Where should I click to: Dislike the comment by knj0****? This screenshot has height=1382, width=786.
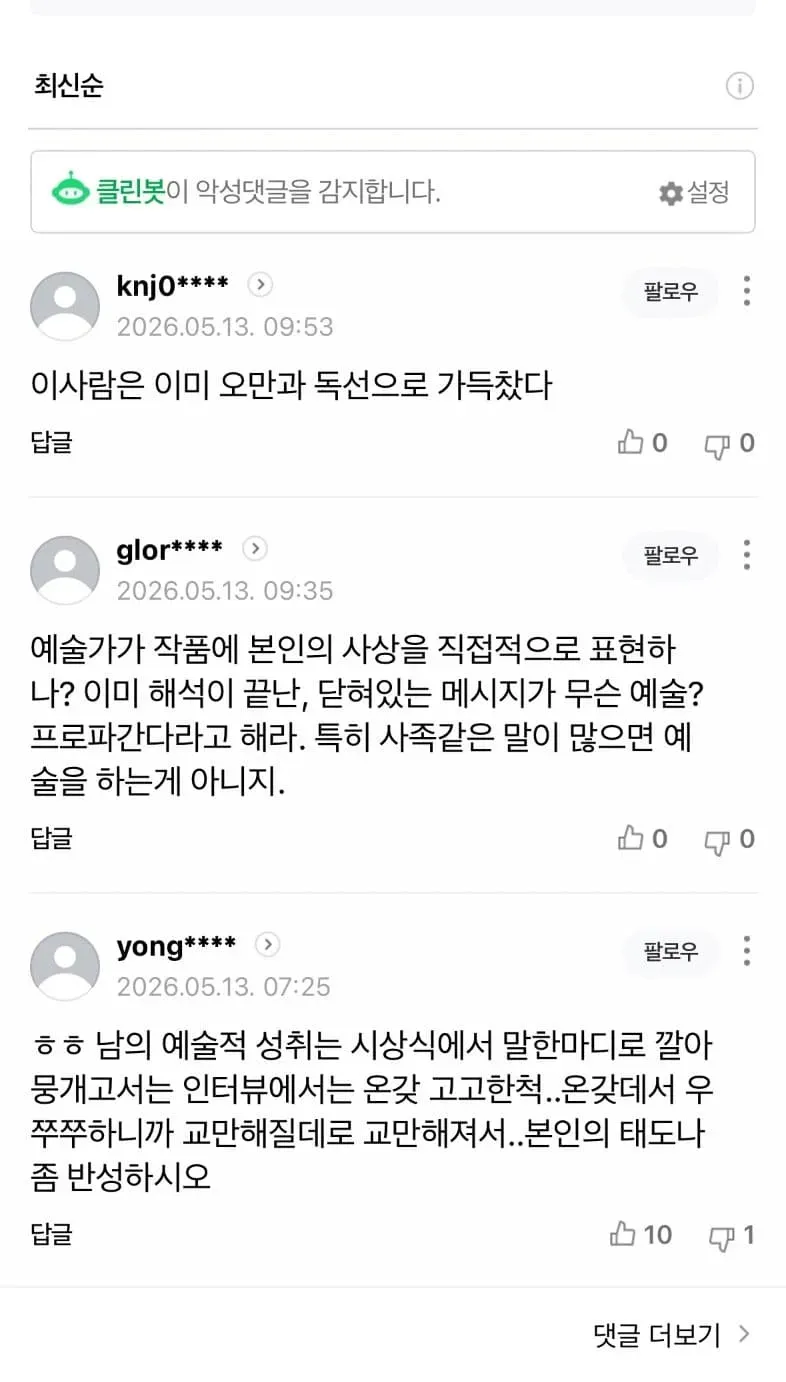click(730, 443)
